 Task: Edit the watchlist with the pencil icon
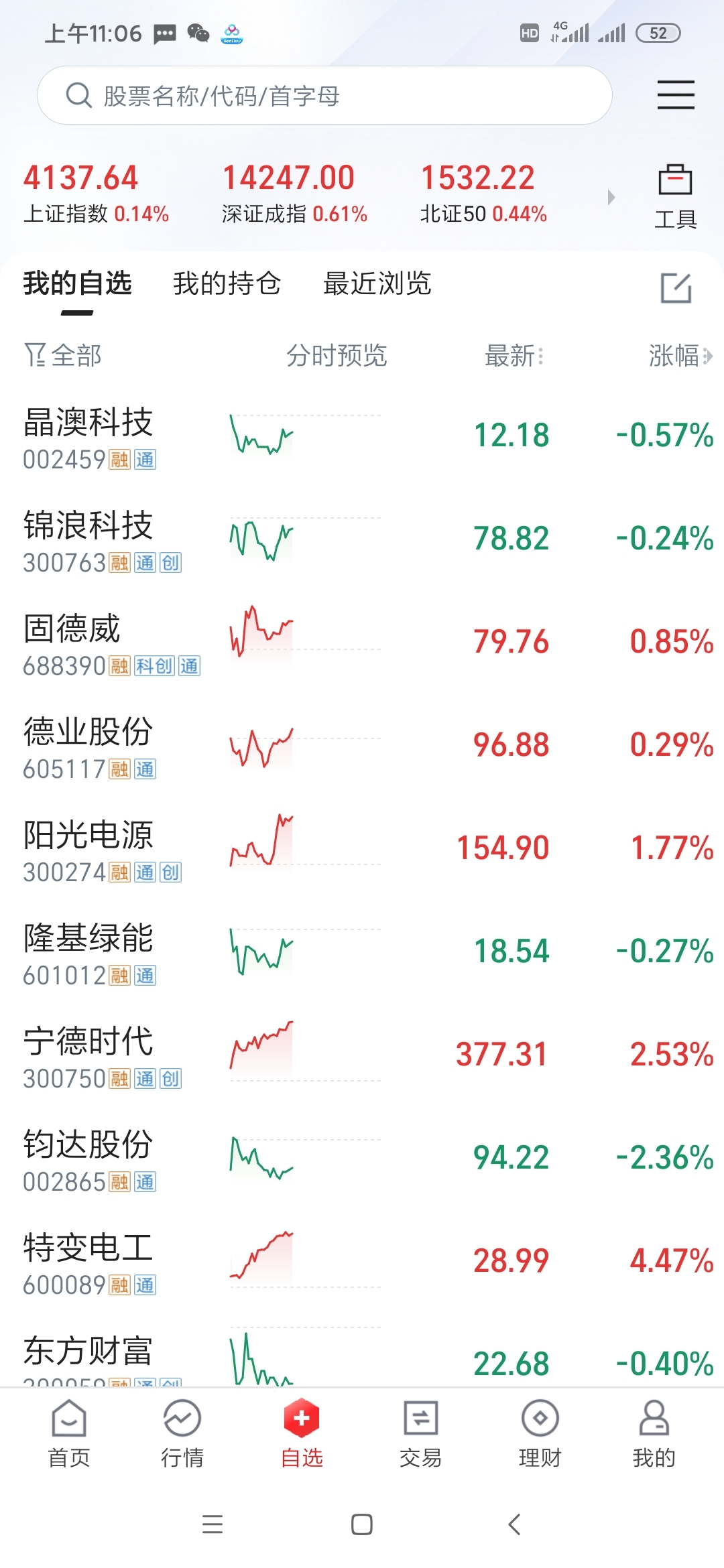point(676,287)
